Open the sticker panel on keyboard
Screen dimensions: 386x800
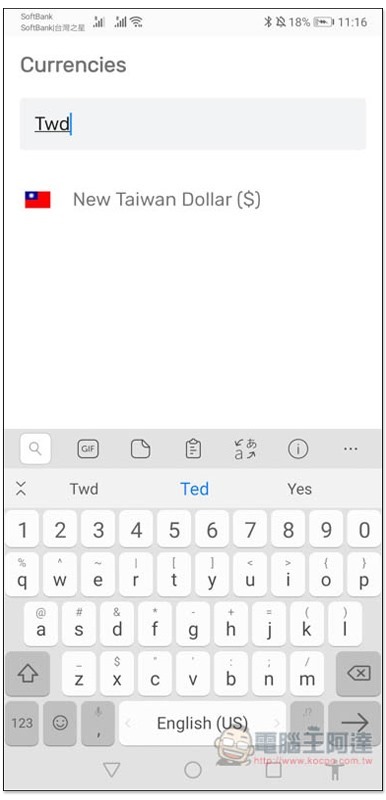click(x=140, y=449)
